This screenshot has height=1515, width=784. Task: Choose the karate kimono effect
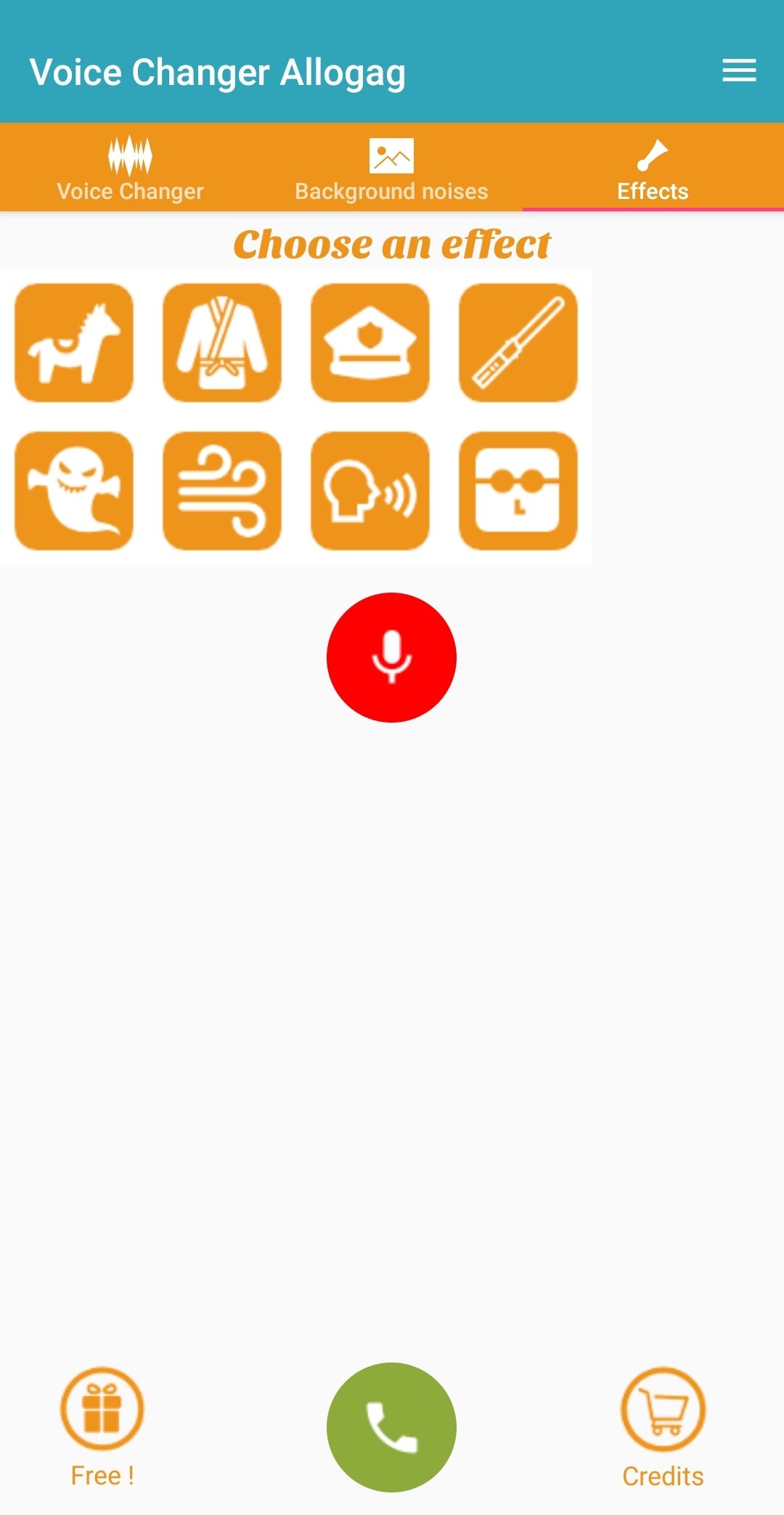tap(222, 343)
